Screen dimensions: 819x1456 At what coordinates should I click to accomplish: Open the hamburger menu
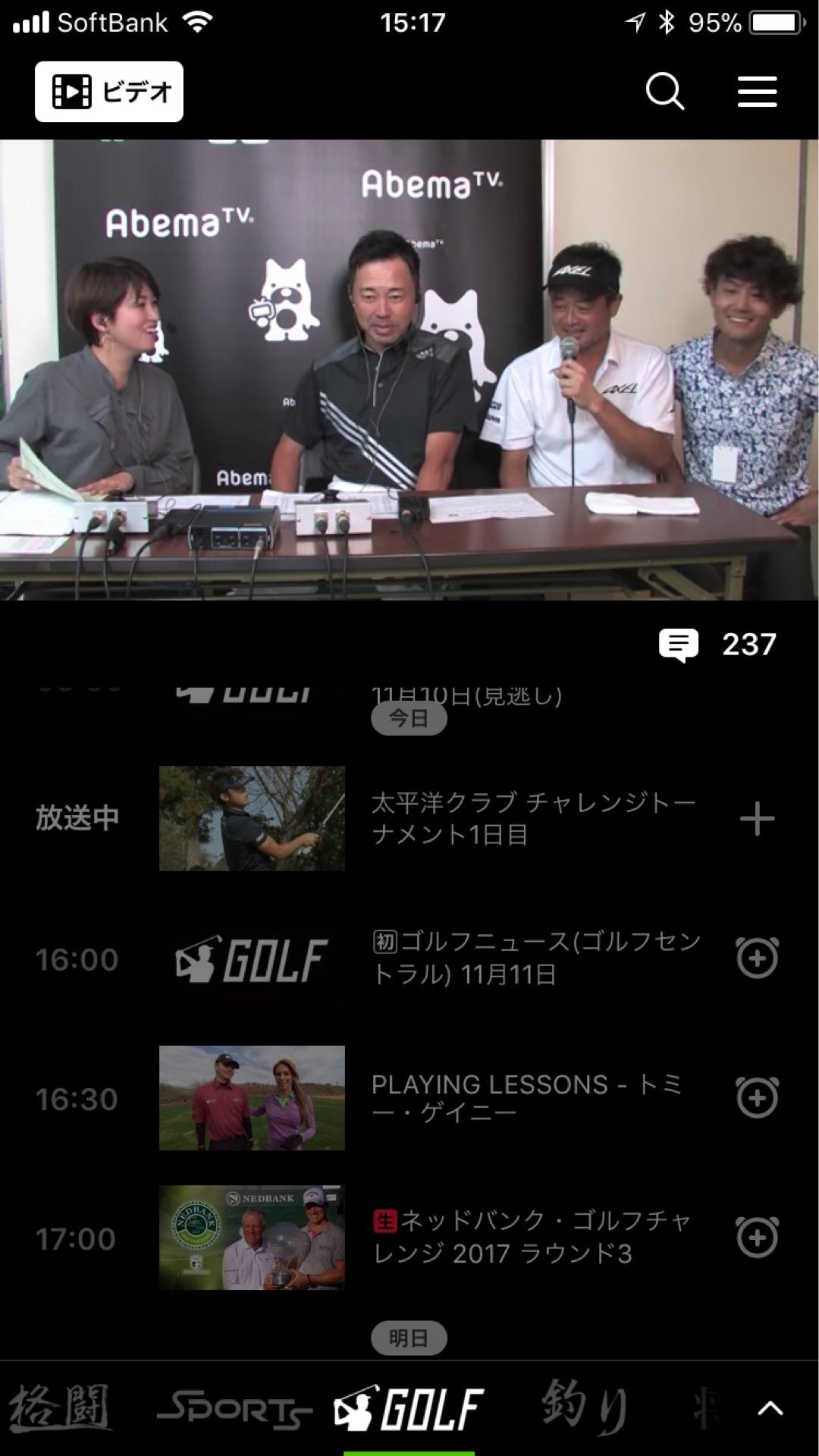click(757, 92)
